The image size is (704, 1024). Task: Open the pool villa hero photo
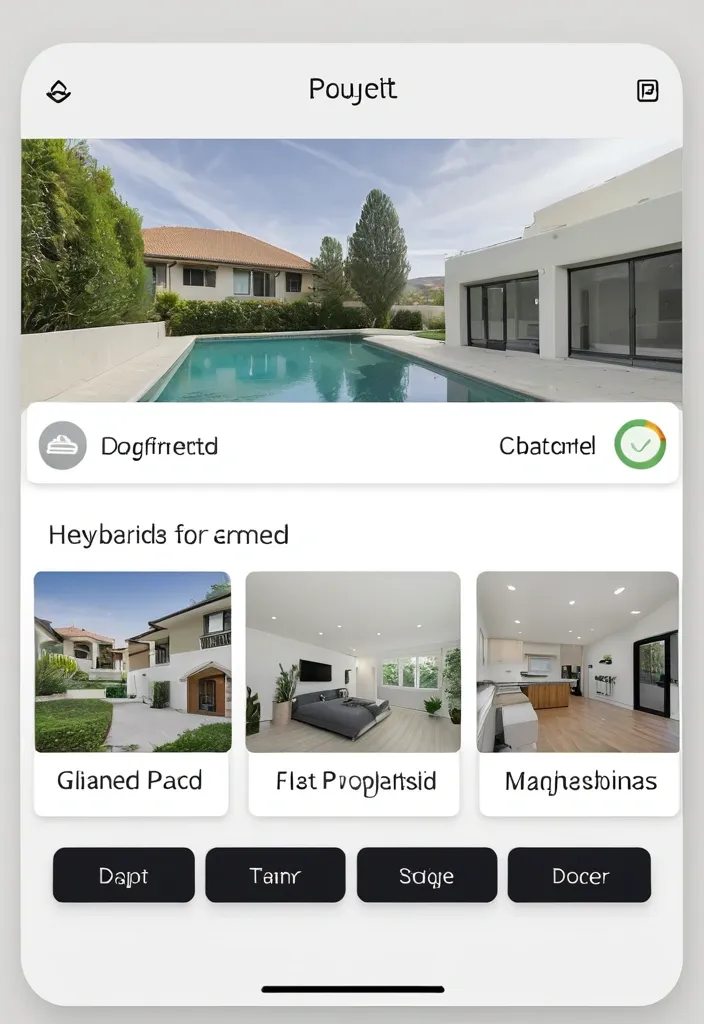tap(352, 270)
